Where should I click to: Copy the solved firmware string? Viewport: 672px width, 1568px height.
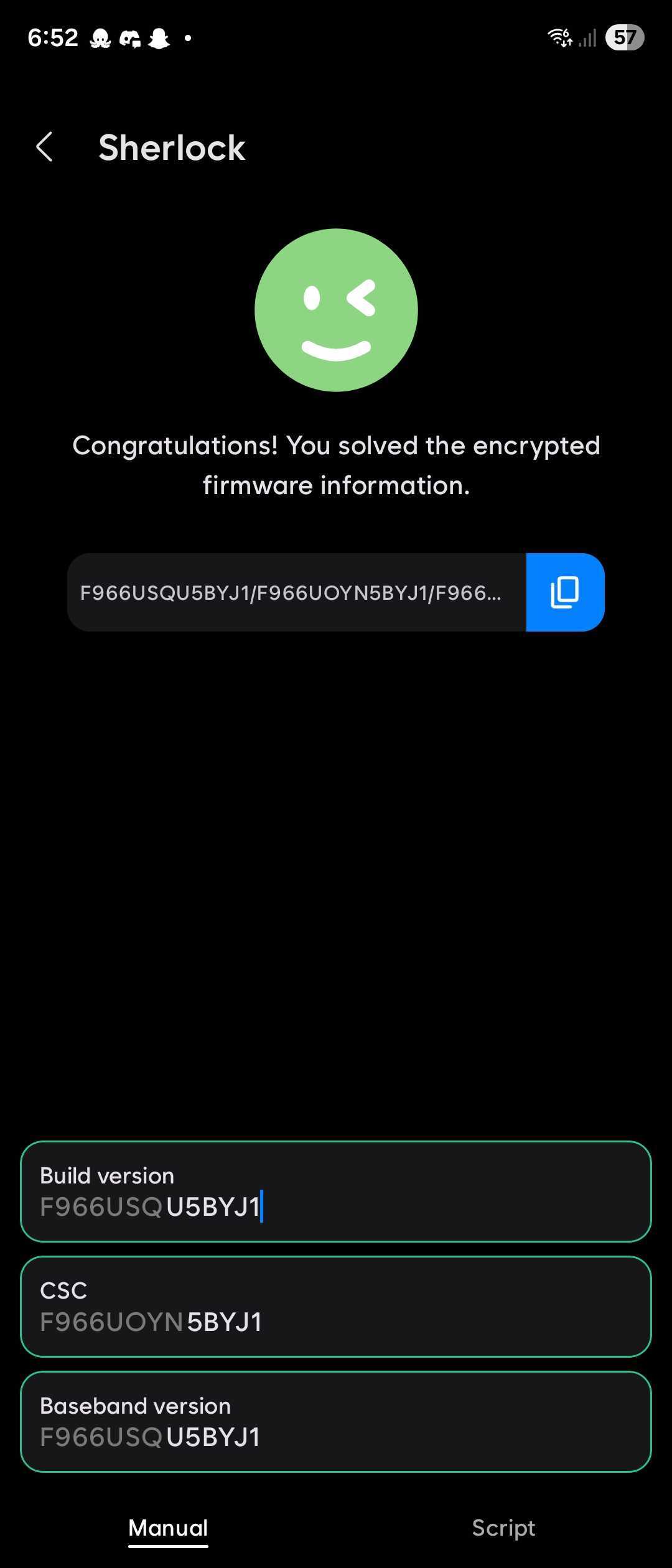pos(564,592)
